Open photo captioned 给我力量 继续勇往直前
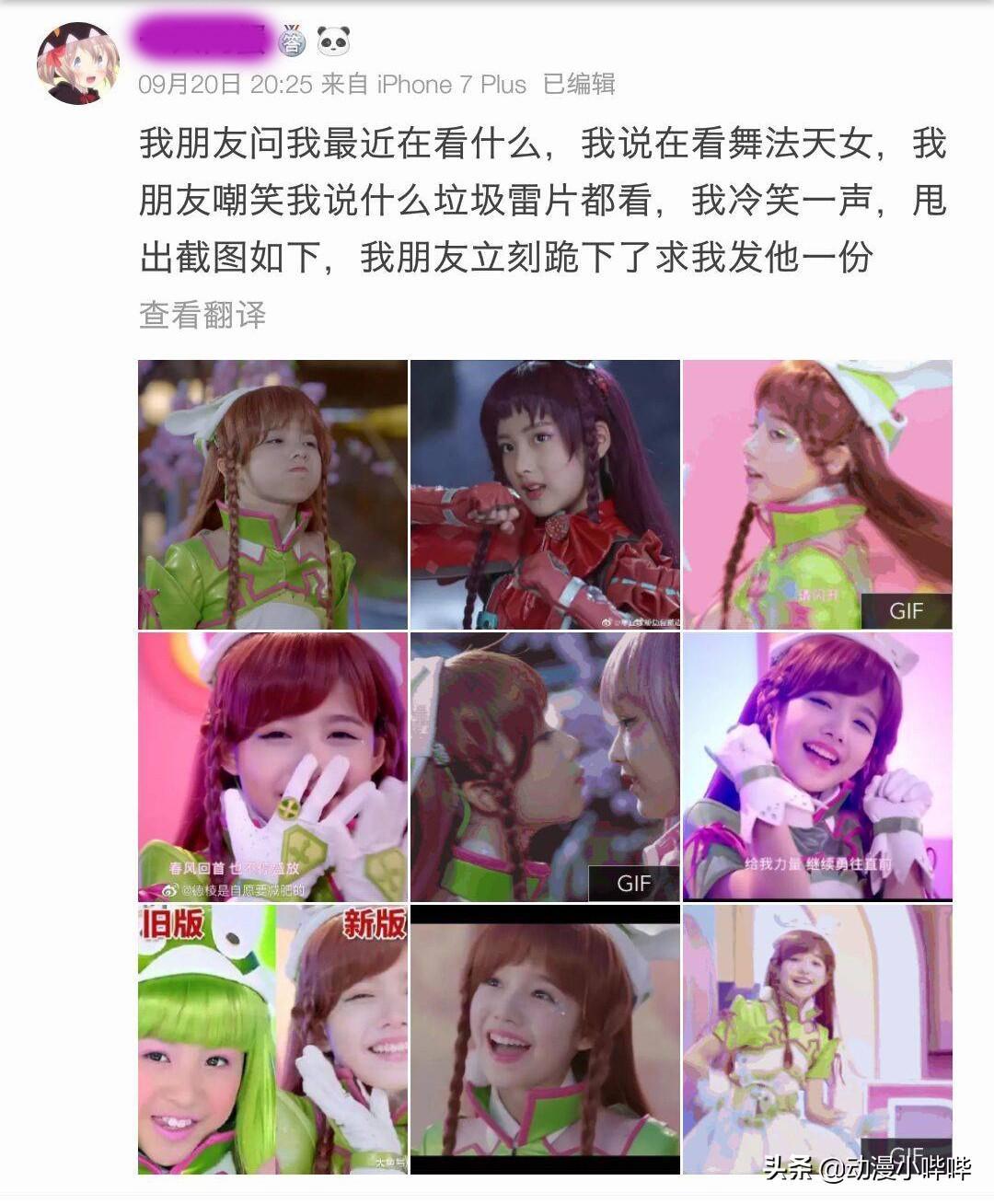Viewport: 994px width, 1204px height. [x=816, y=766]
